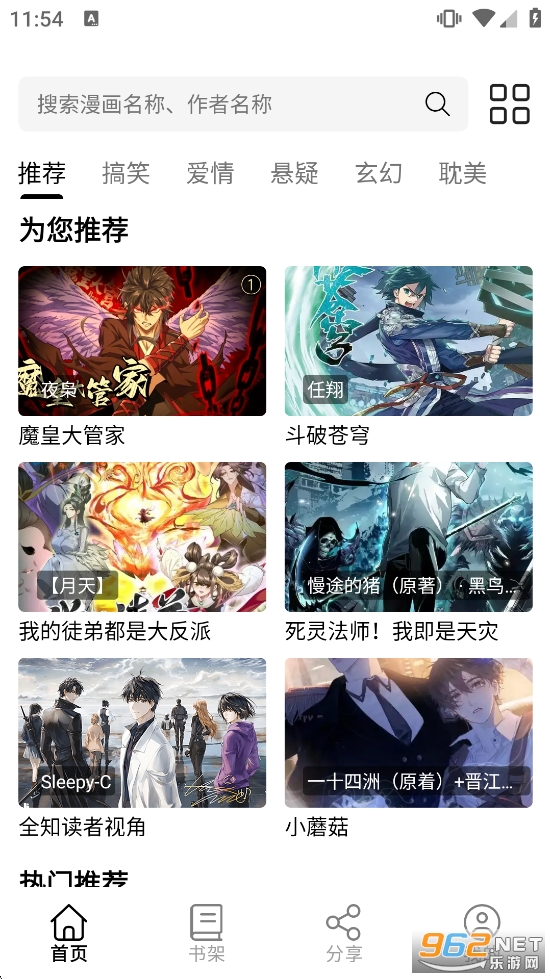Open the category grid icon
The height and width of the screenshot is (979, 551).
[509, 104]
